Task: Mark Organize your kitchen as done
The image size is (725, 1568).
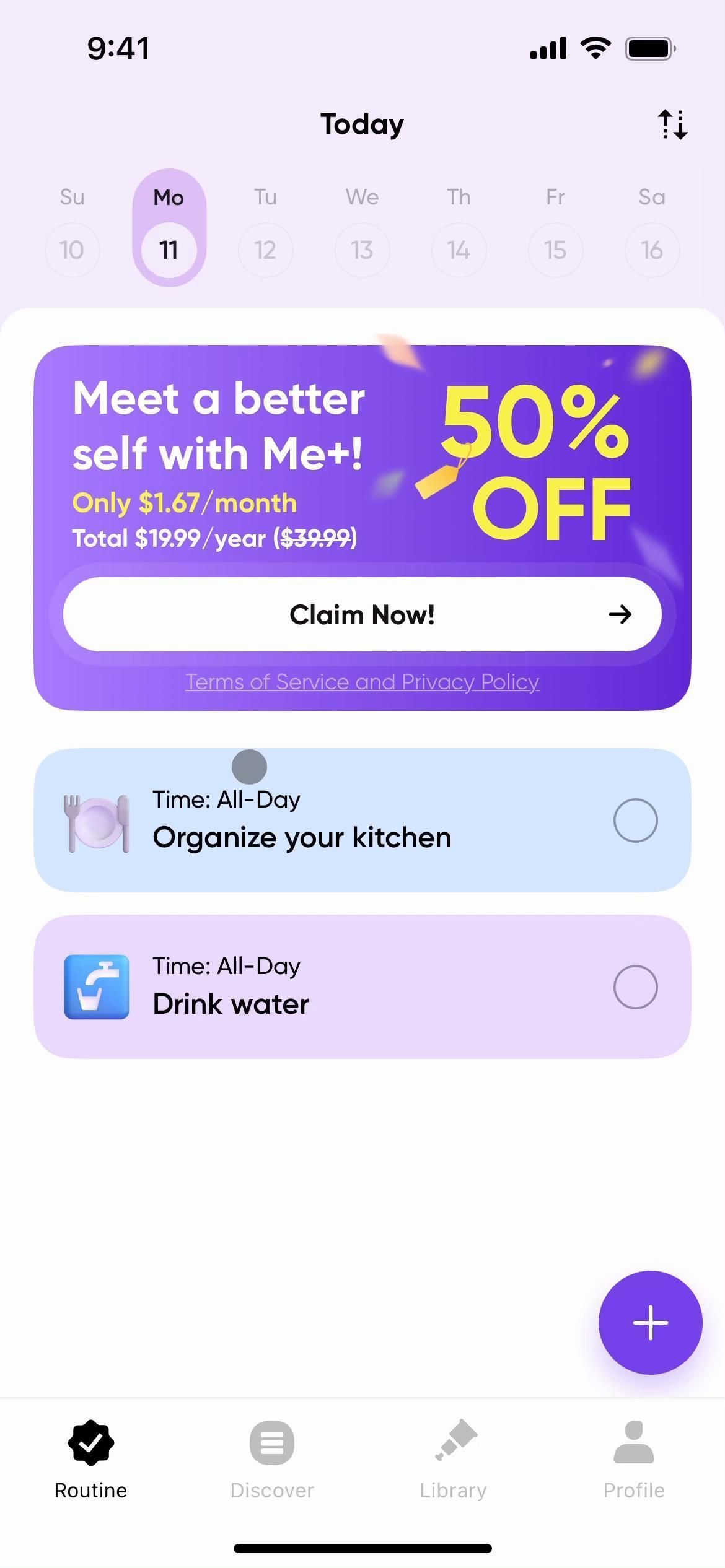Action: (635, 821)
